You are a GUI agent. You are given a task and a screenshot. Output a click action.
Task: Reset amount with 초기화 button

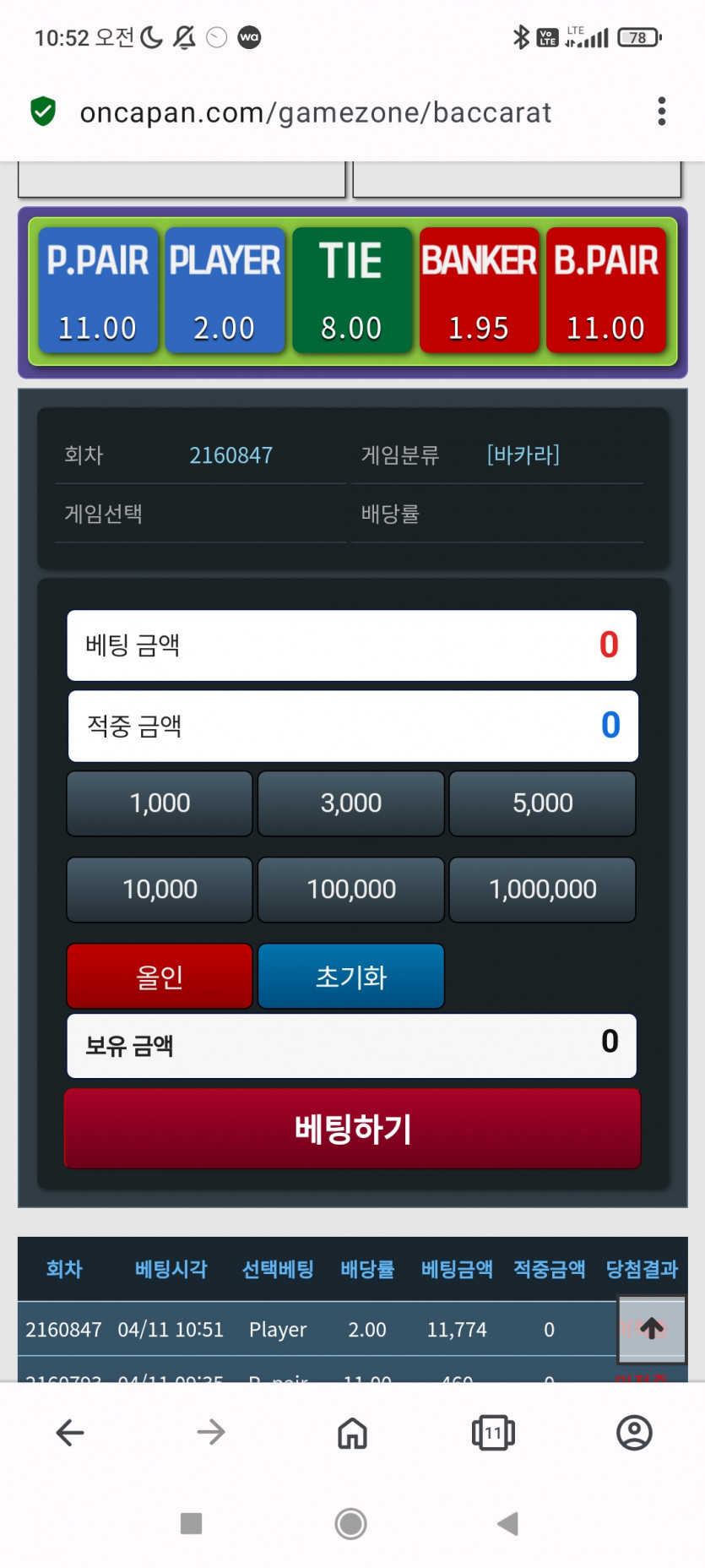click(350, 977)
